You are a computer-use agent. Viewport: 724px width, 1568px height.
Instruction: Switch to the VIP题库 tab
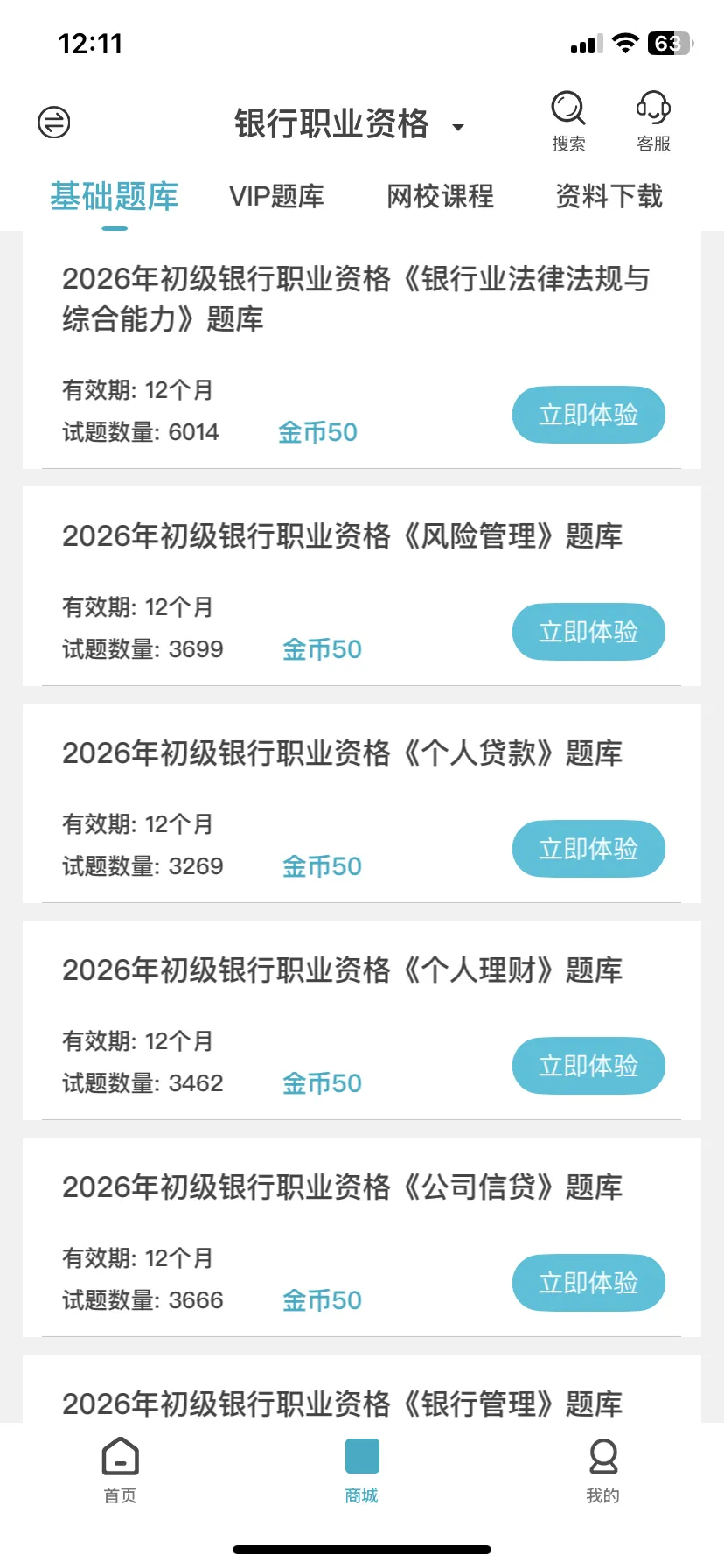pos(276,196)
